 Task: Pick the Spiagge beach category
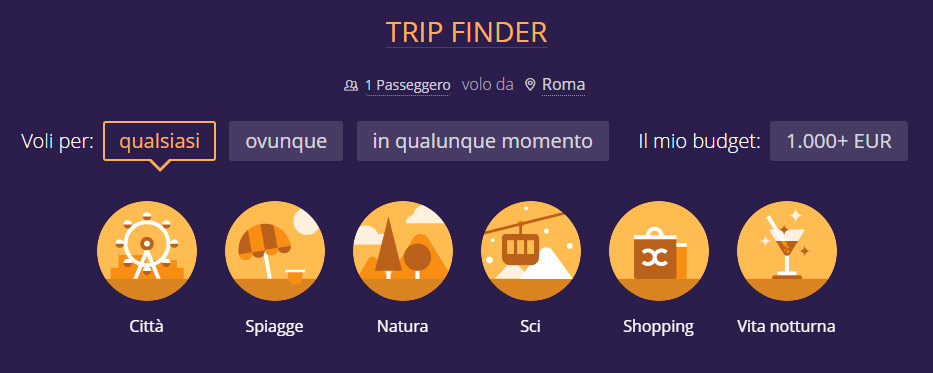pos(274,269)
